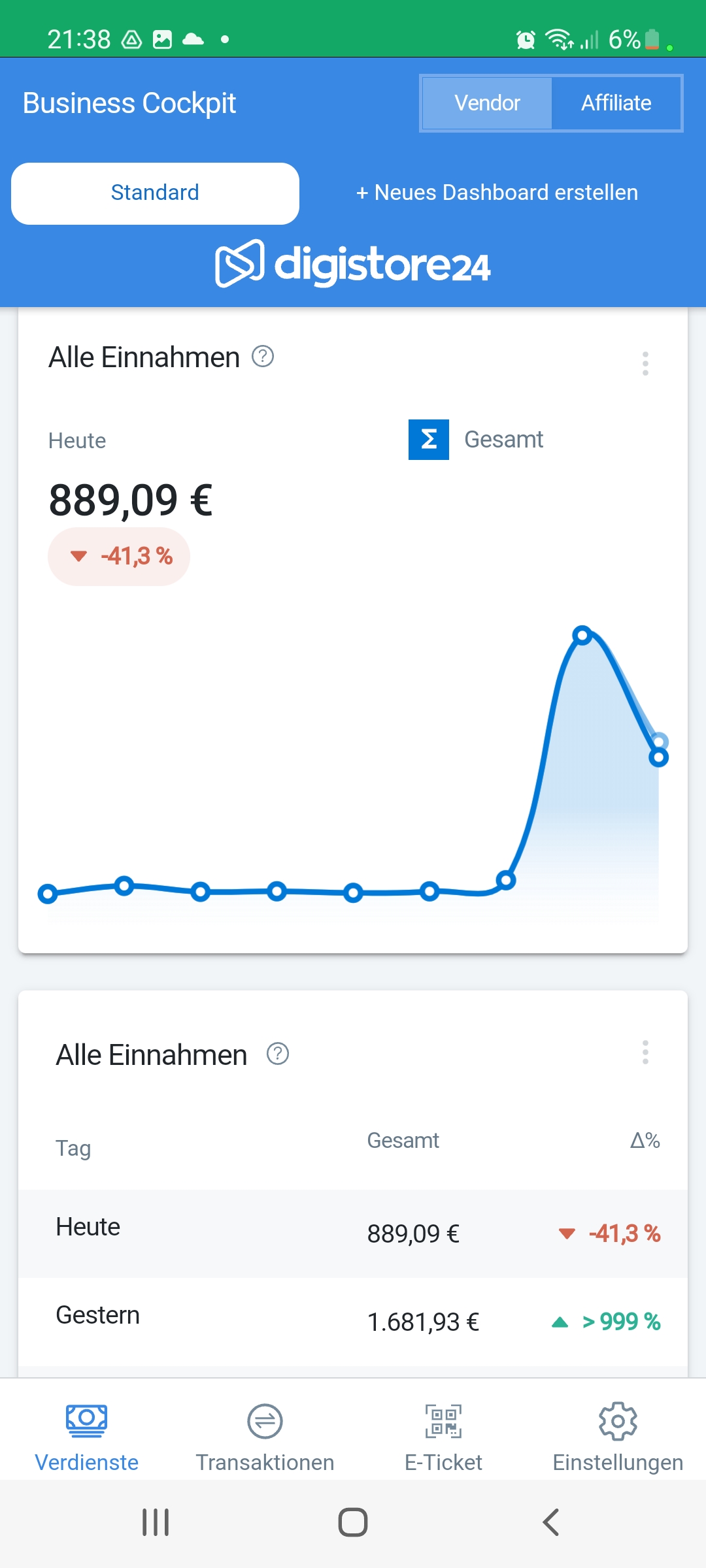Switch to the E-Ticket tab
The image size is (706, 1568).
click(443, 1435)
